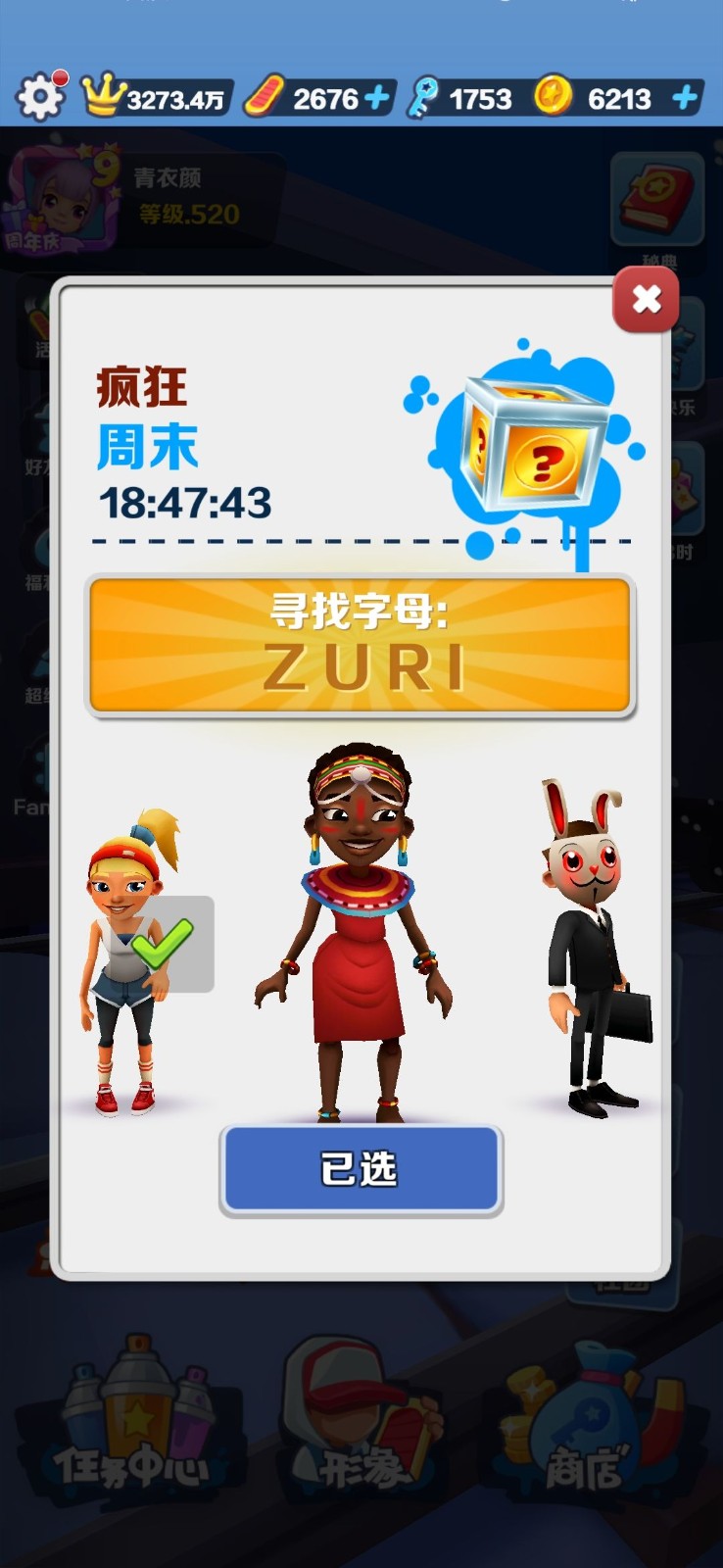Add more coins with plus next to 6213
This screenshot has height=1568, width=723.
[x=685, y=98]
